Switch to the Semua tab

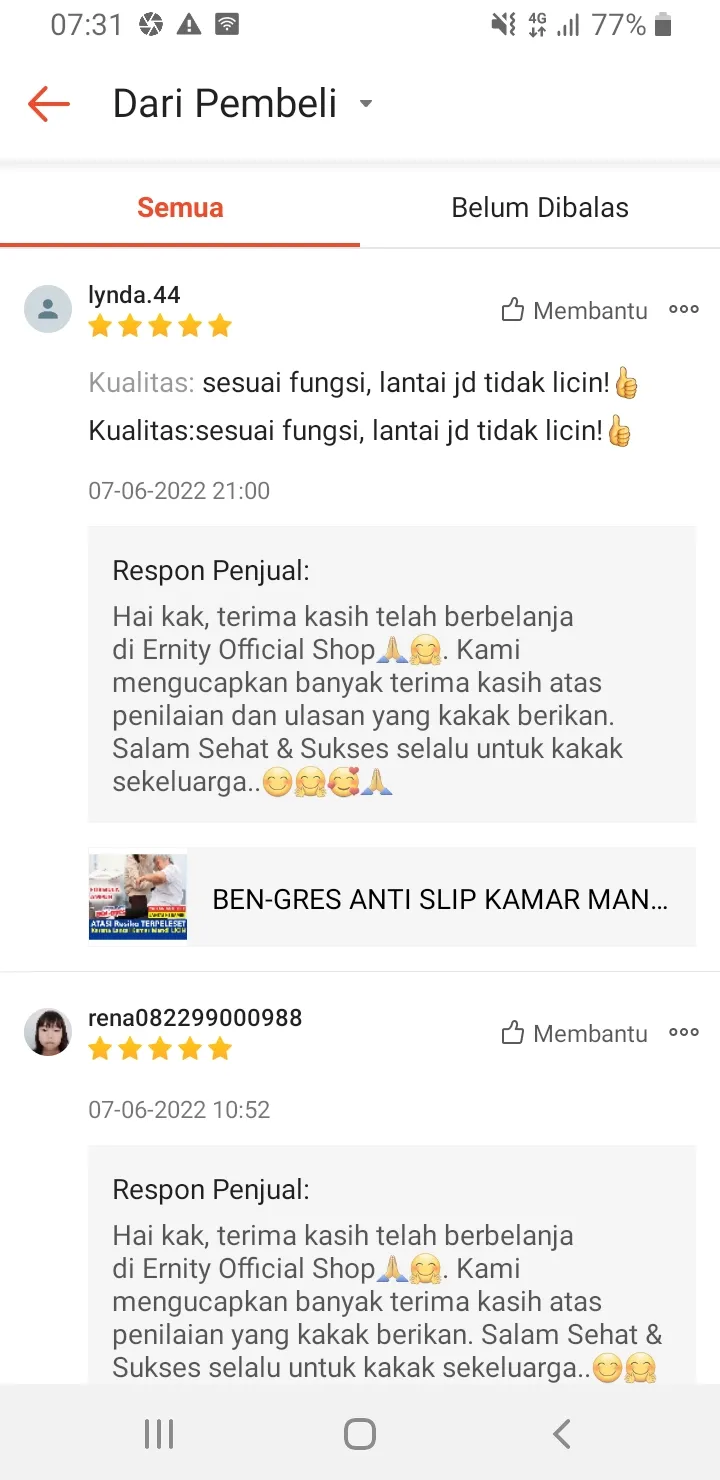point(180,208)
